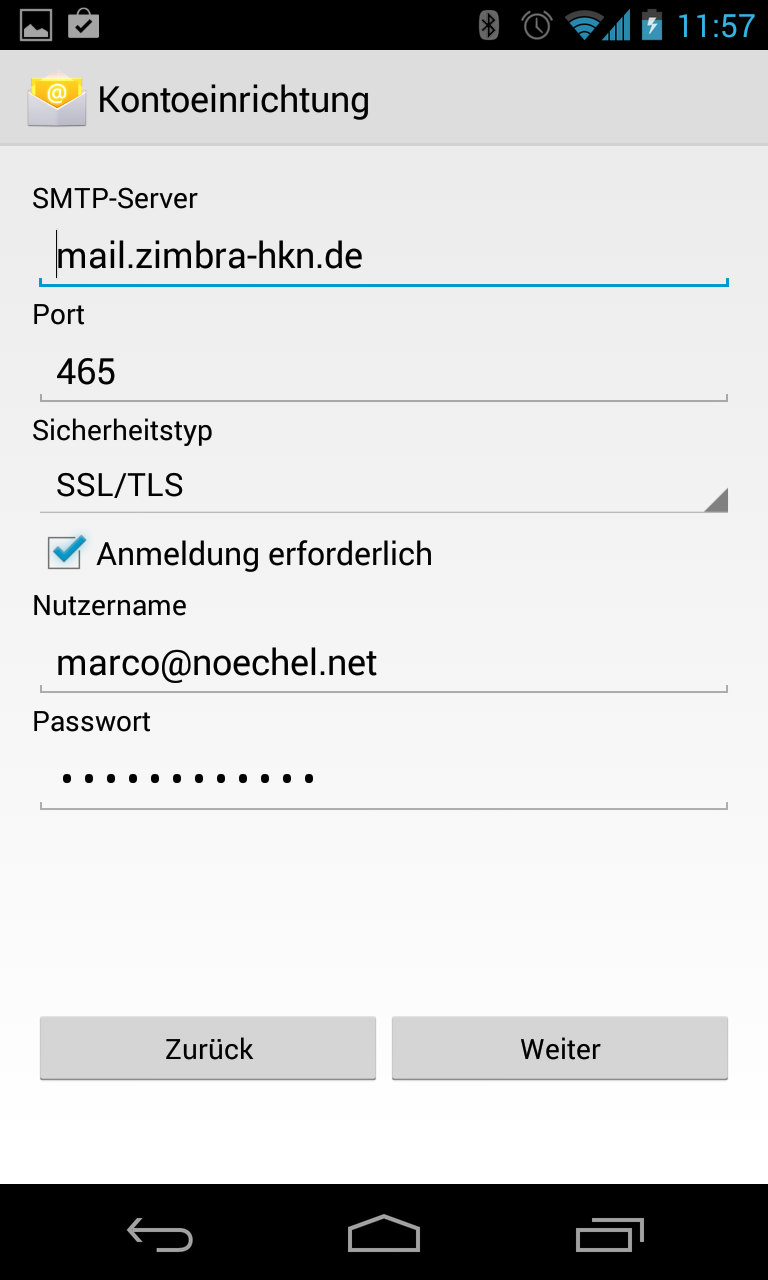Tap the Port field showing 465
This screenshot has height=1280, width=768.
click(384, 373)
